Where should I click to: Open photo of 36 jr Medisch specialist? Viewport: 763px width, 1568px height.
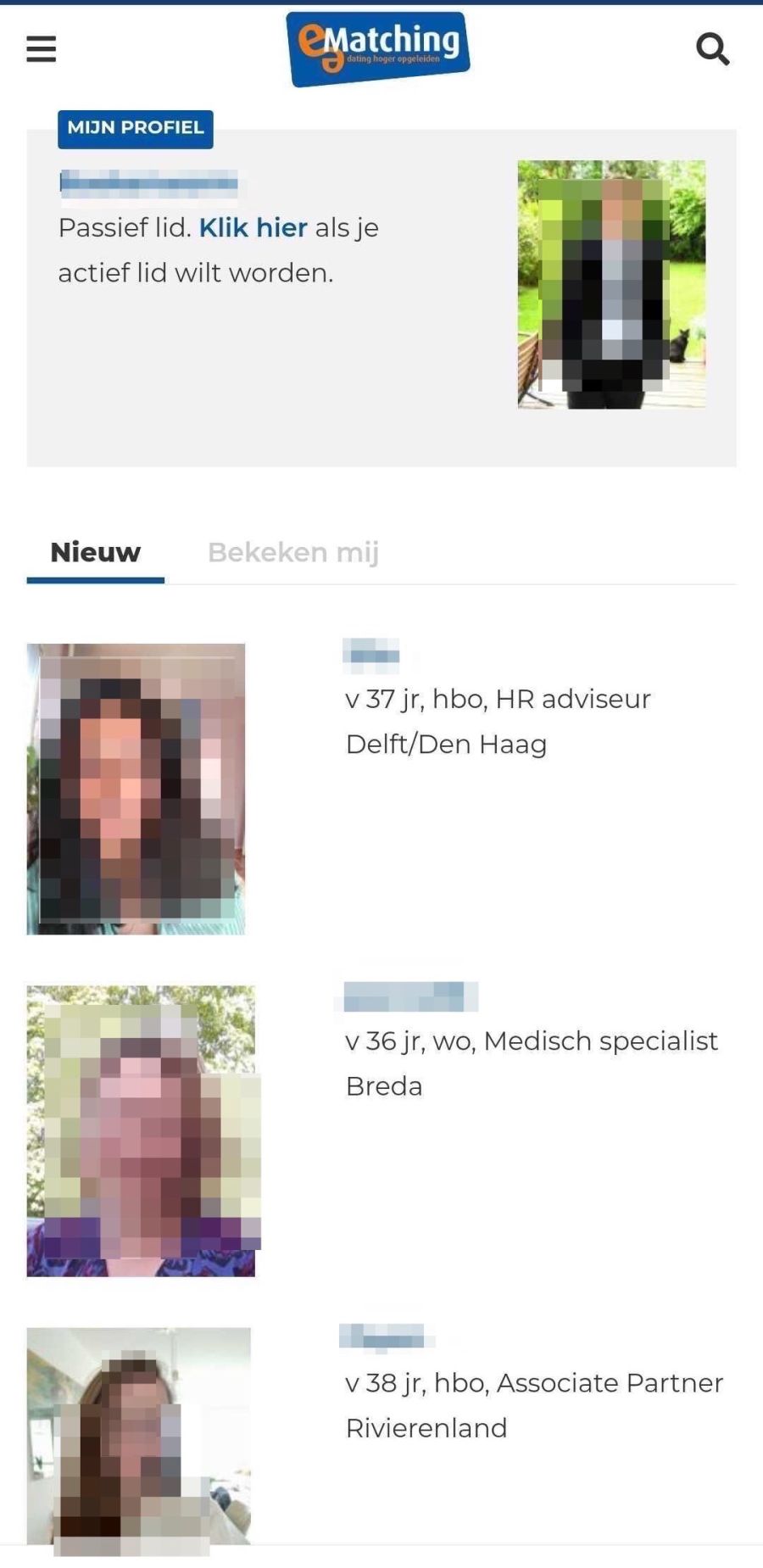tap(143, 1130)
